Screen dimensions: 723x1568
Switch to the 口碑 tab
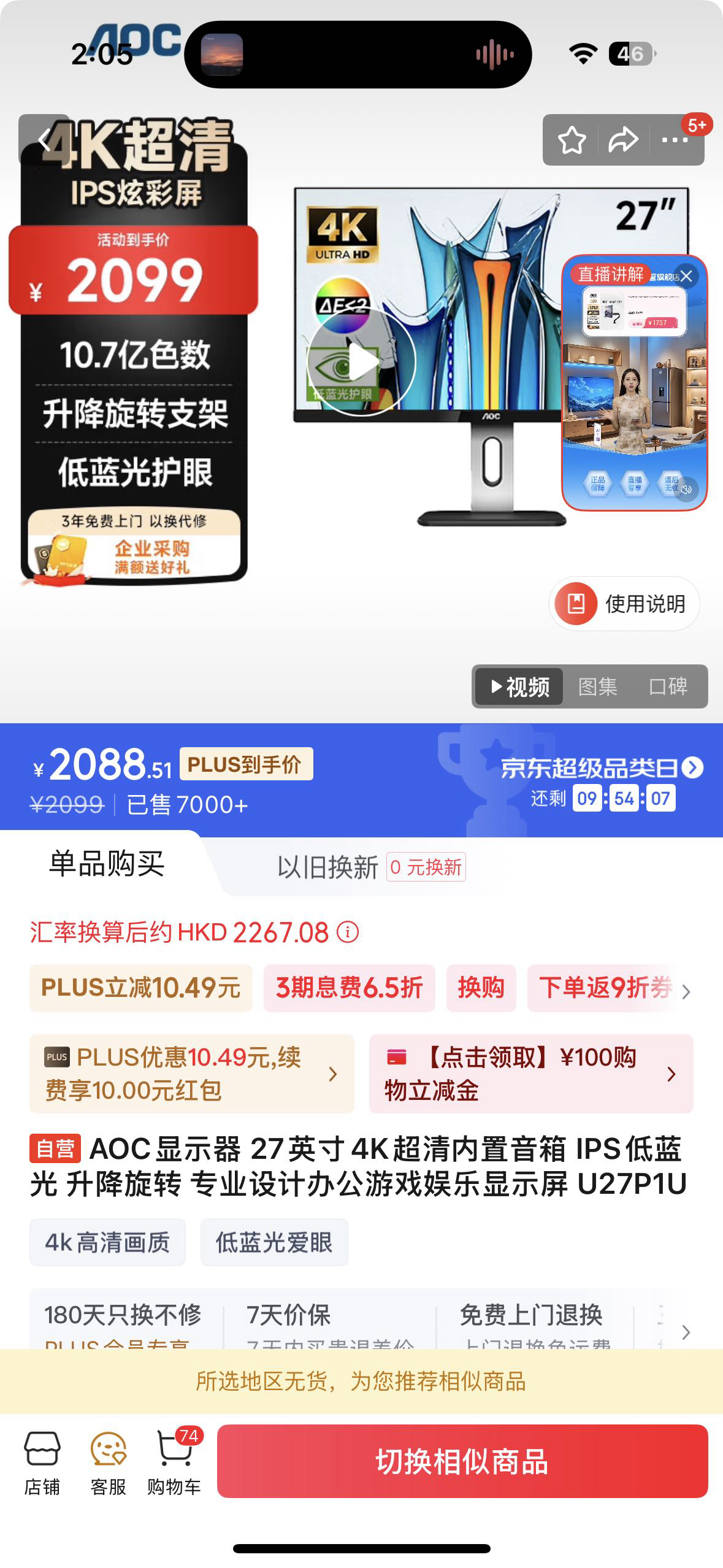668,686
